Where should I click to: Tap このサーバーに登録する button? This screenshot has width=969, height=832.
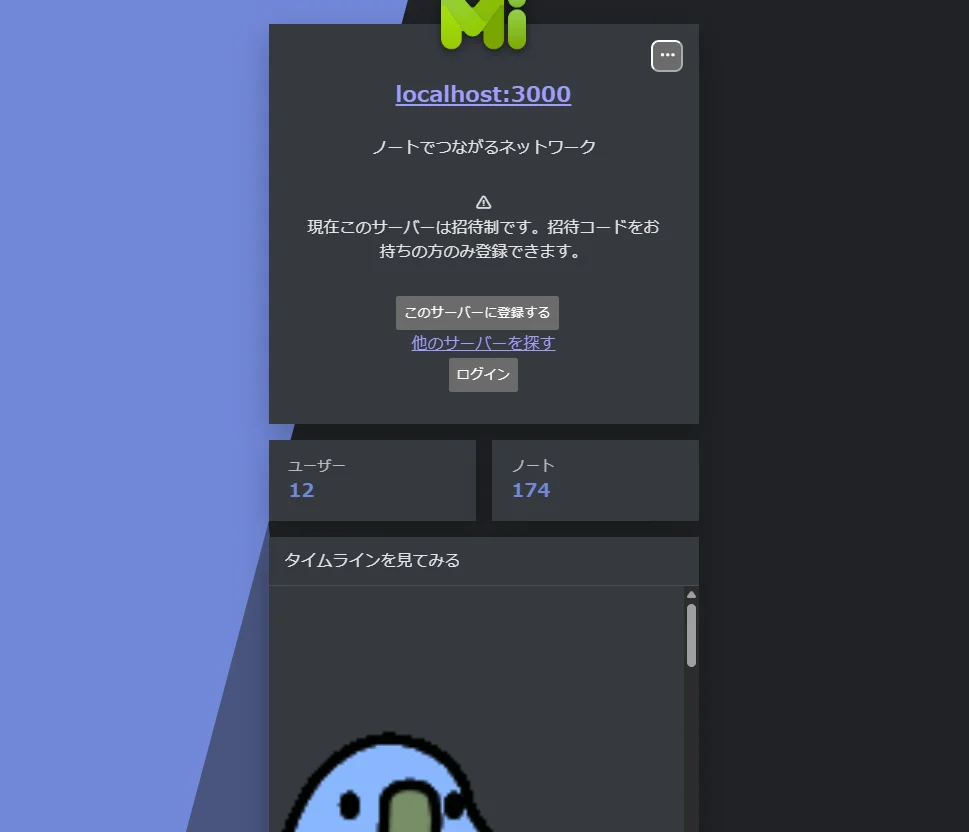tap(477, 313)
